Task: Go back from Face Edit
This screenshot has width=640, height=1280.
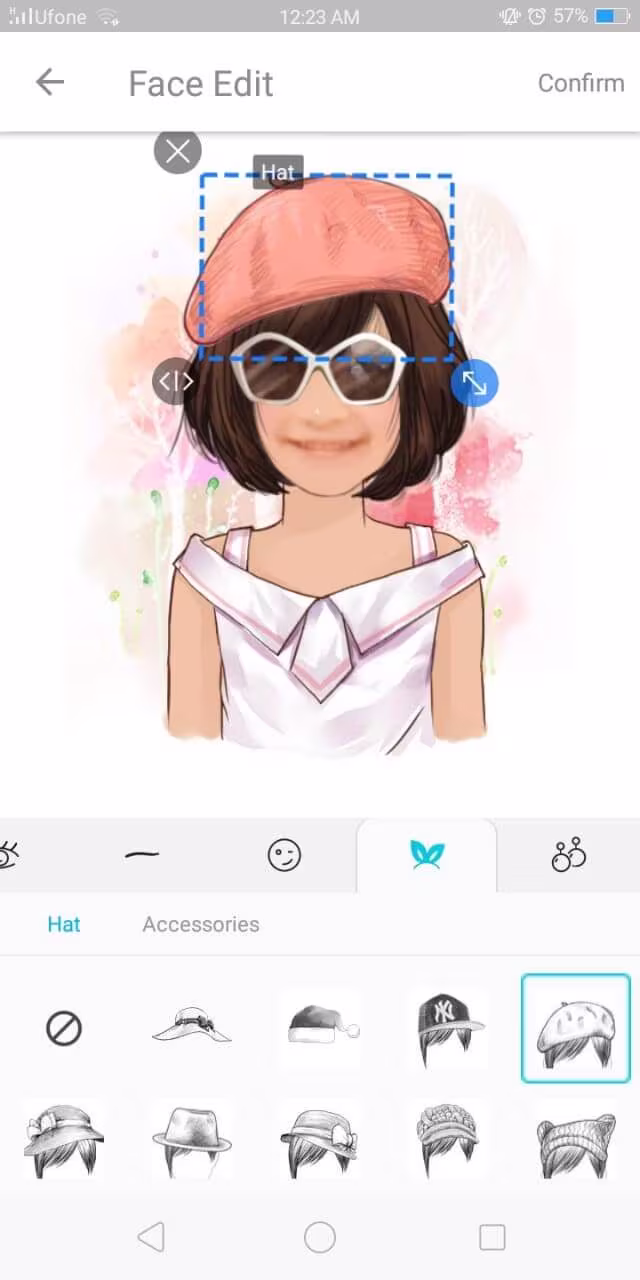Action: [49, 83]
